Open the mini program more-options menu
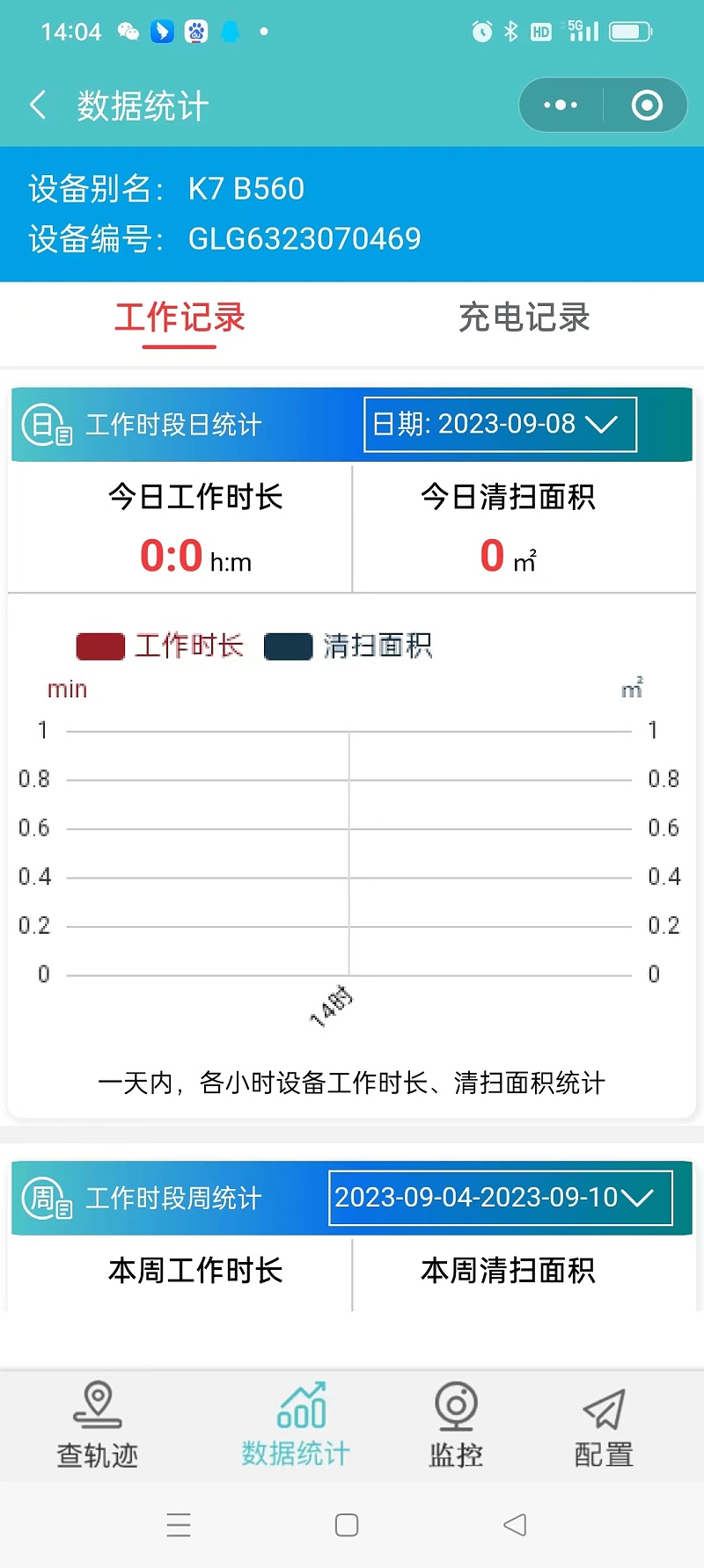This screenshot has height=1568, width=704. [x=561, y=106]
